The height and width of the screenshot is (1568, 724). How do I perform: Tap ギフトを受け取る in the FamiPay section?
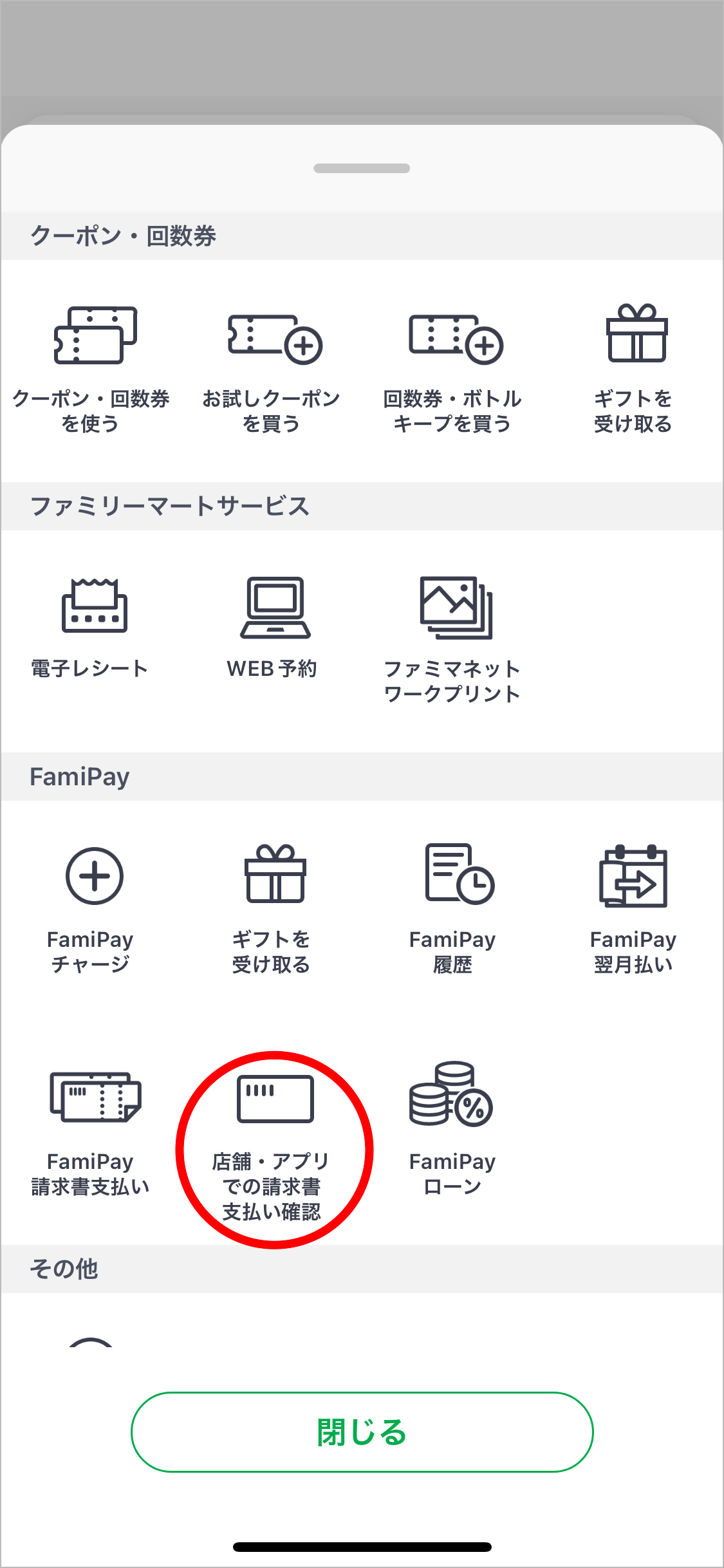272,908
